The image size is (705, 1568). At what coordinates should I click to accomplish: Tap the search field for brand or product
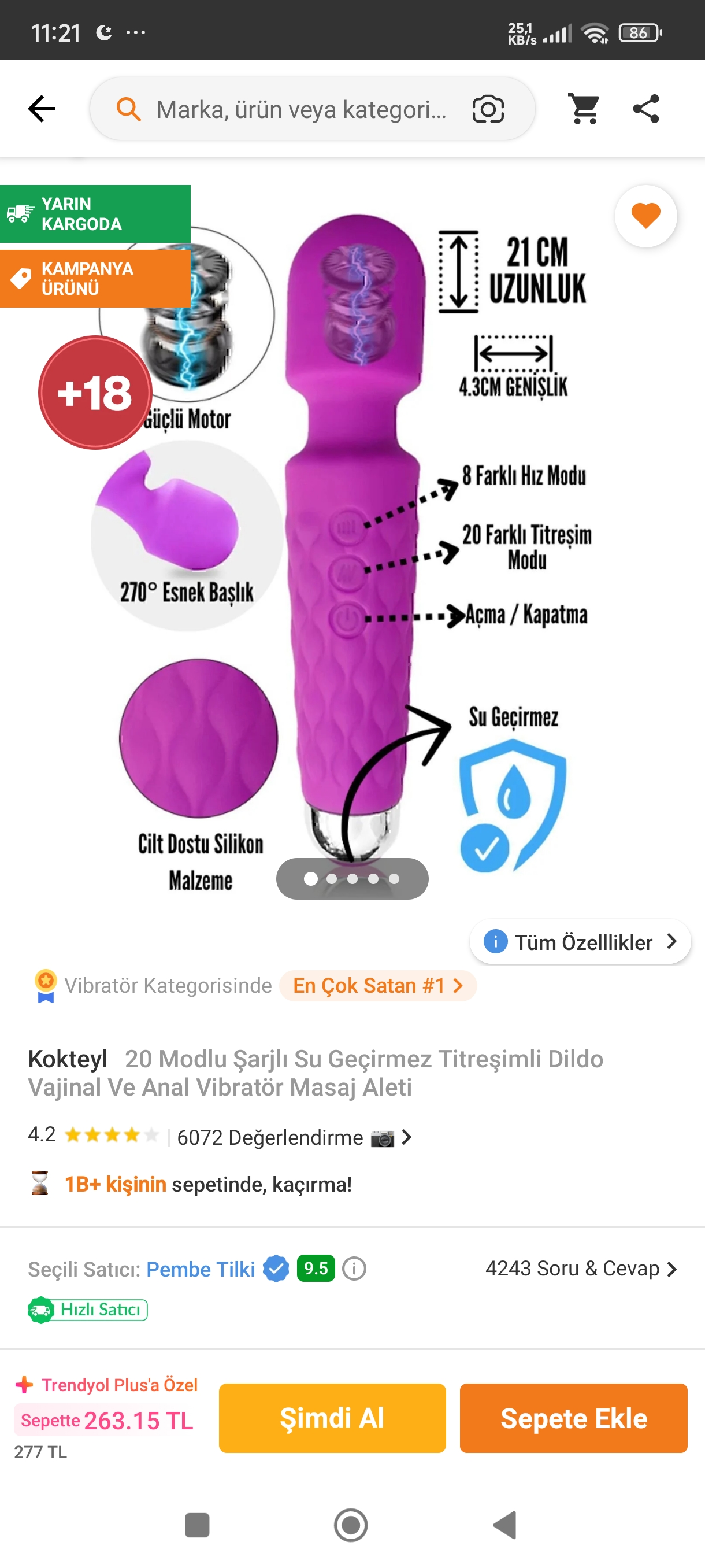click(x=300, y=110)
